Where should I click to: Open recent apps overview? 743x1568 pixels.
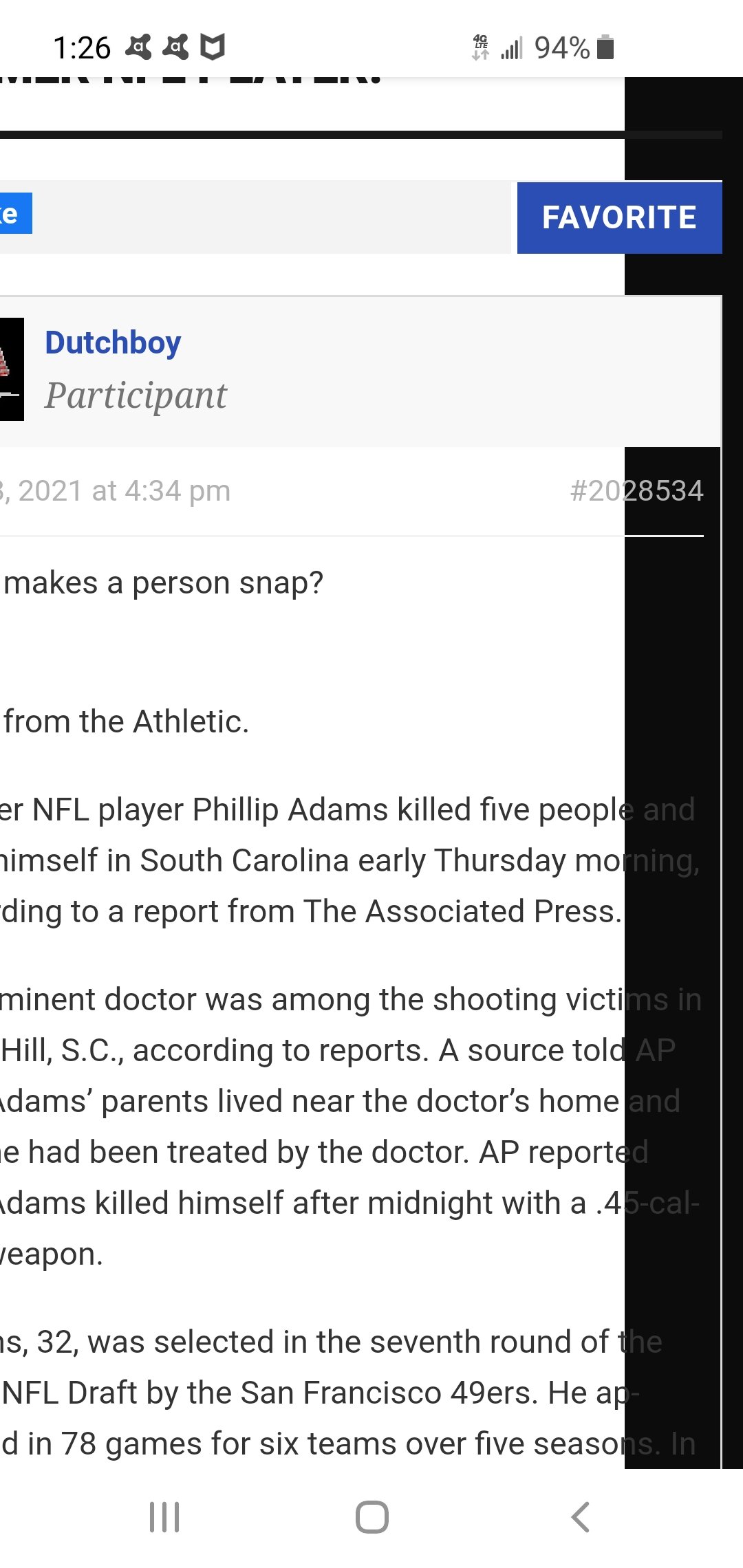(x=164, y=1516)
